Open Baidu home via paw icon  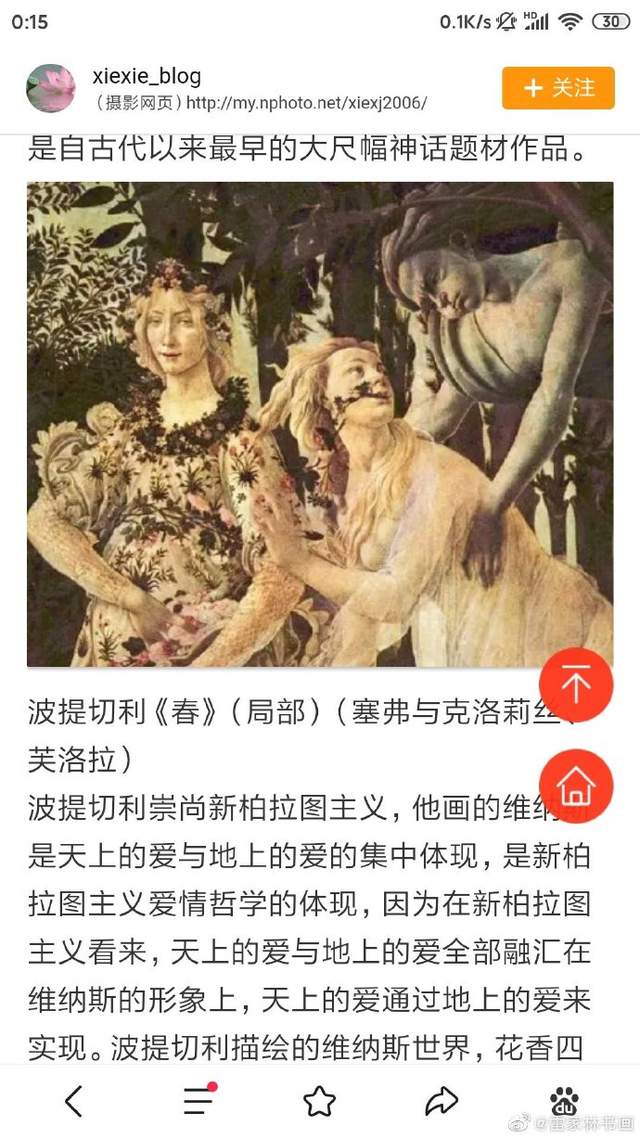(x=565, y=1102)
